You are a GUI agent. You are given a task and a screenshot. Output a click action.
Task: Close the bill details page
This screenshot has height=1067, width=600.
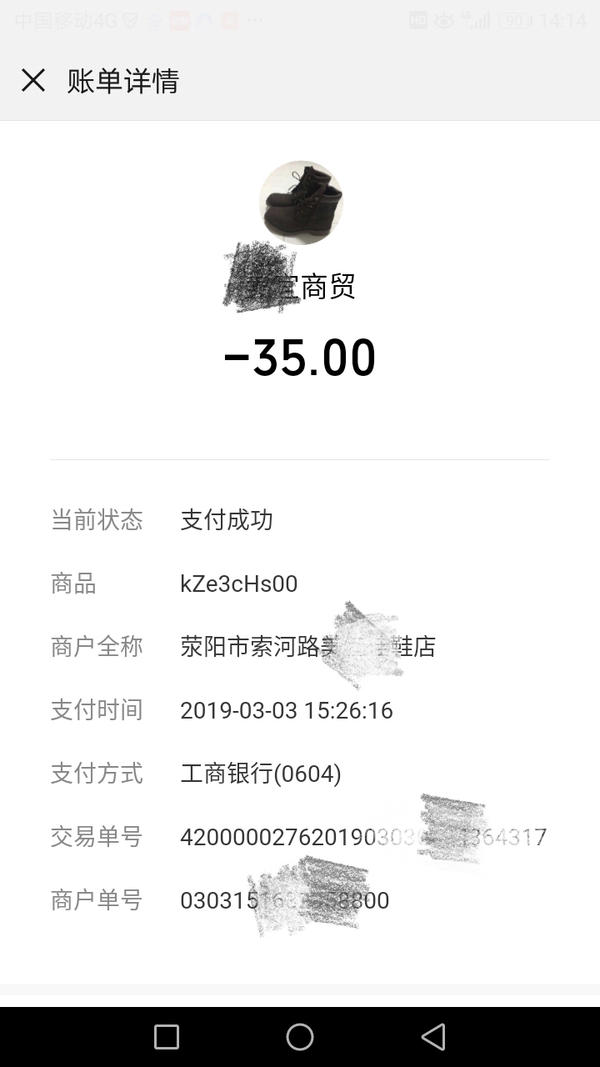point(33,81)
